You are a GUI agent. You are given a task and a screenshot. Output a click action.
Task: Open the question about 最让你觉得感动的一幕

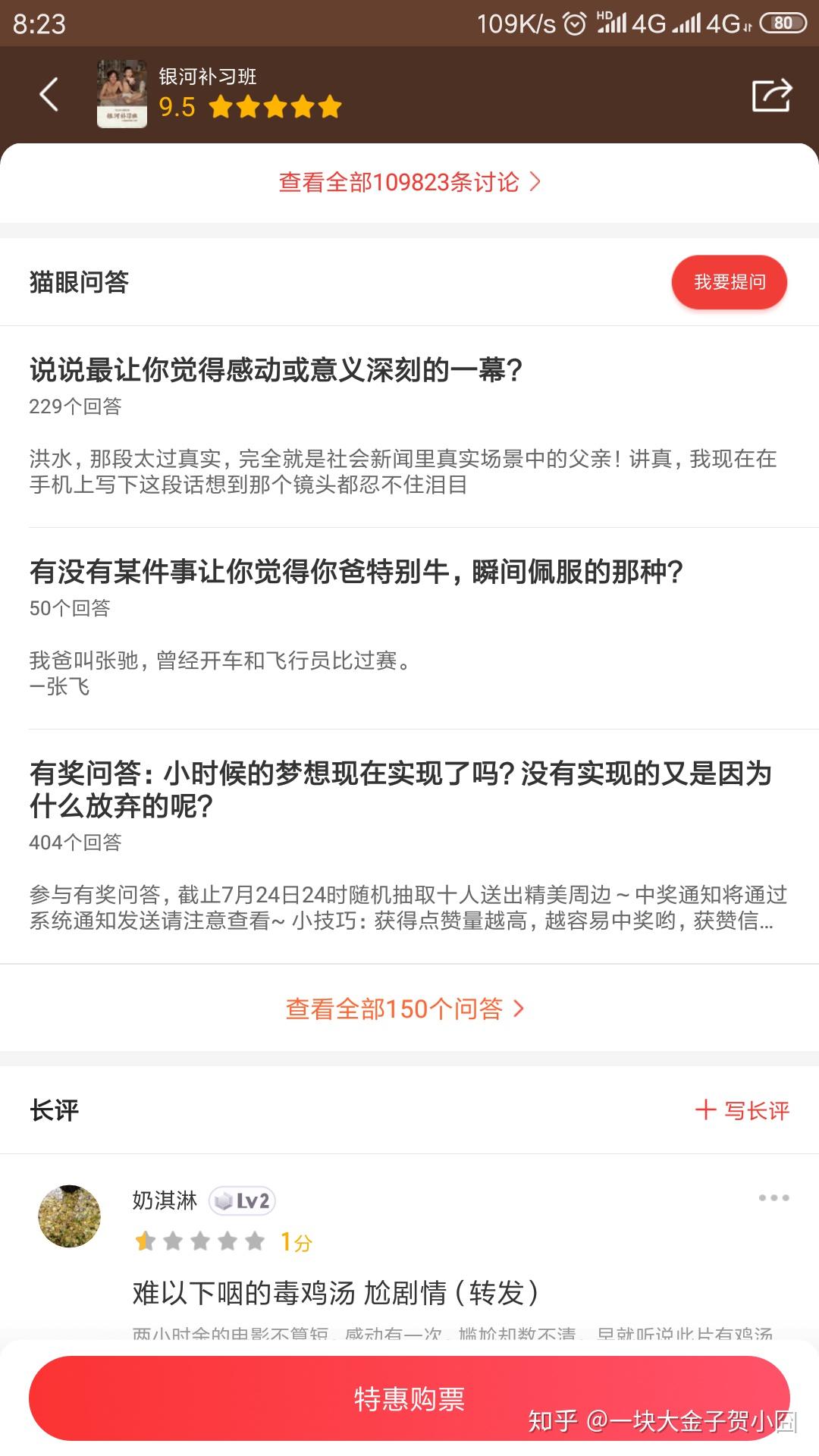(x=276, y=370)
